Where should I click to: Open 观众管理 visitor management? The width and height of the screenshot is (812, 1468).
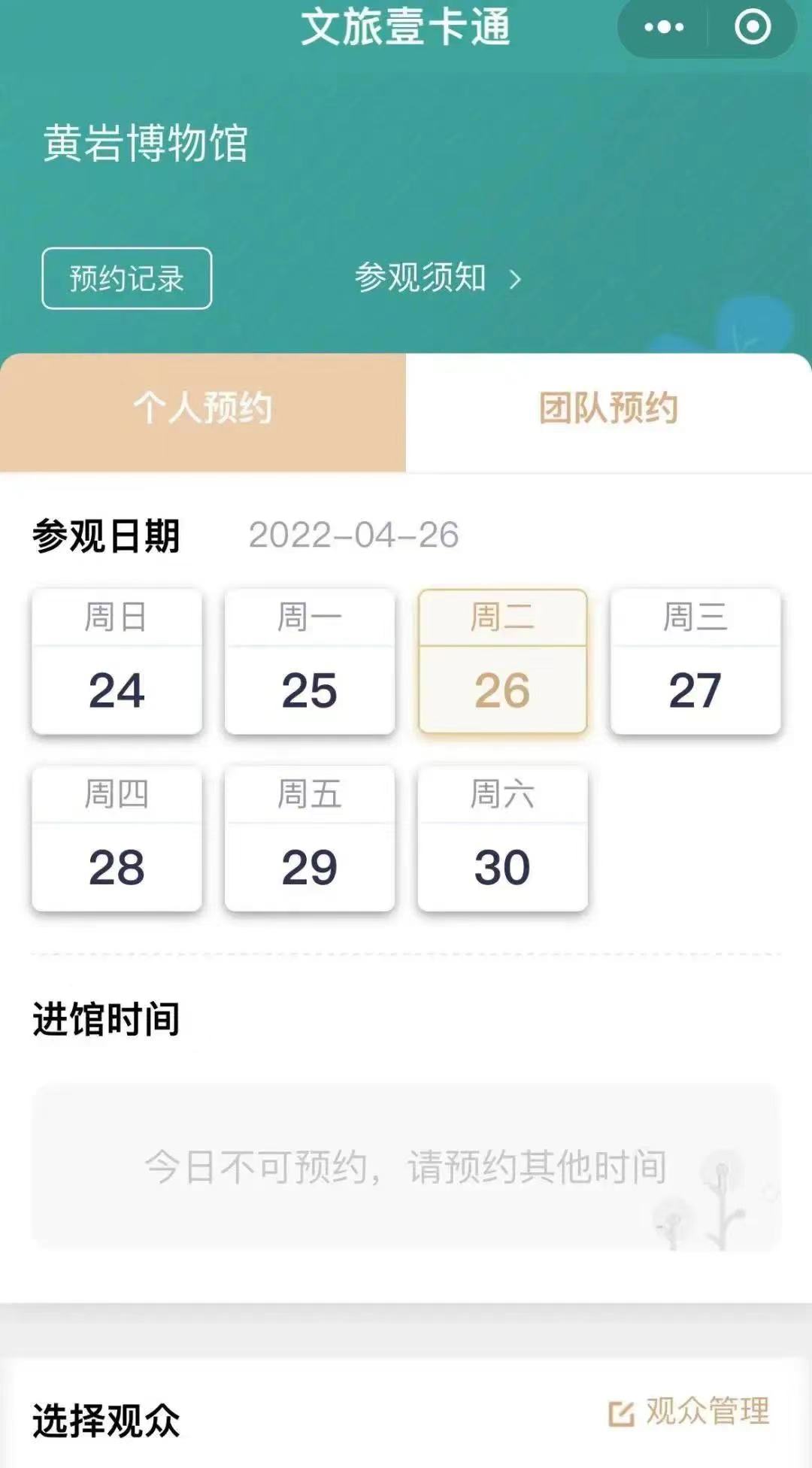pyautogui.click(x=689, y=1412)
